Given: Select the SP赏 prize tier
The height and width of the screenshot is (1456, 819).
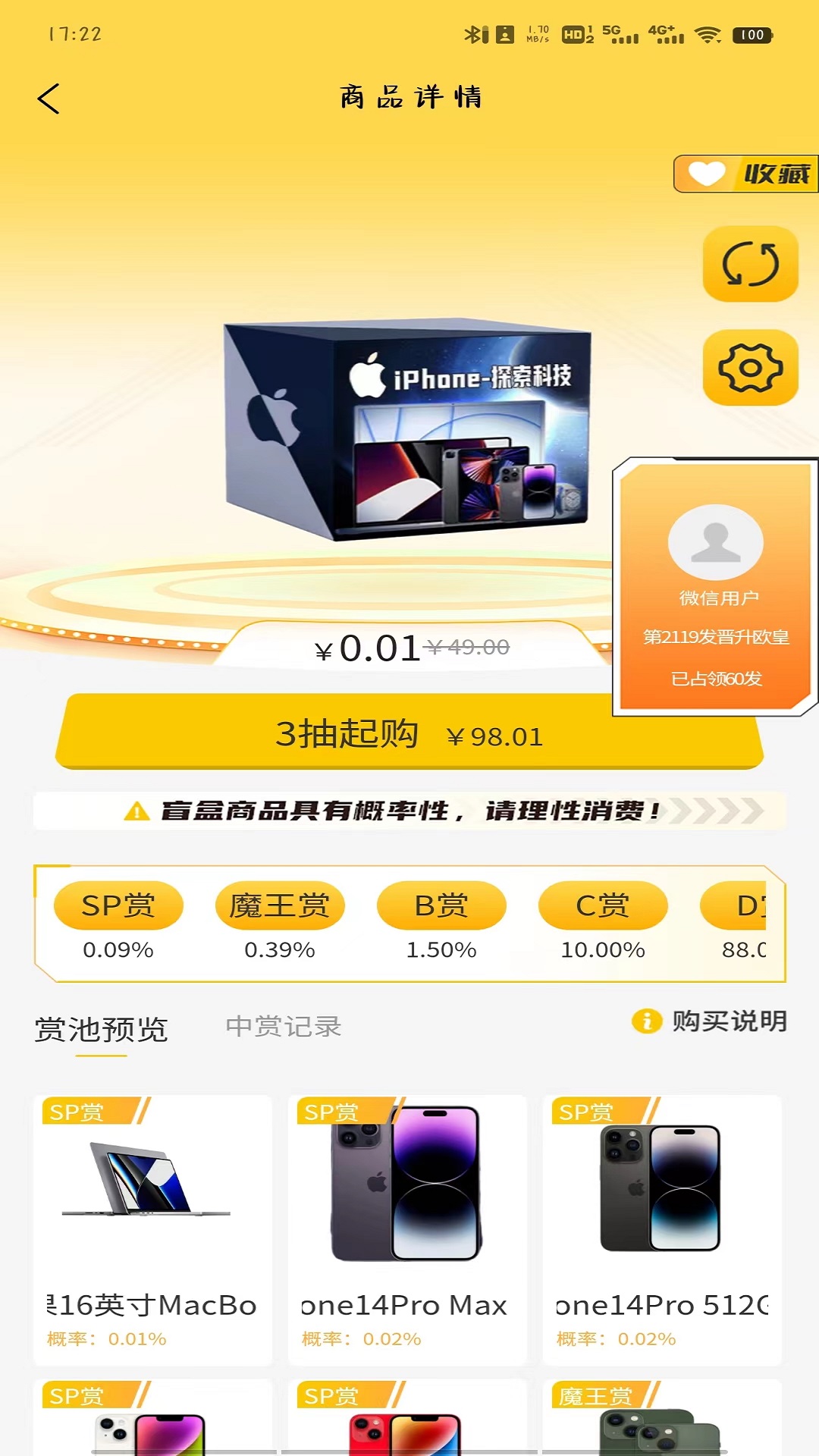Looking at the screenshot, I should [x=118, y=905].
